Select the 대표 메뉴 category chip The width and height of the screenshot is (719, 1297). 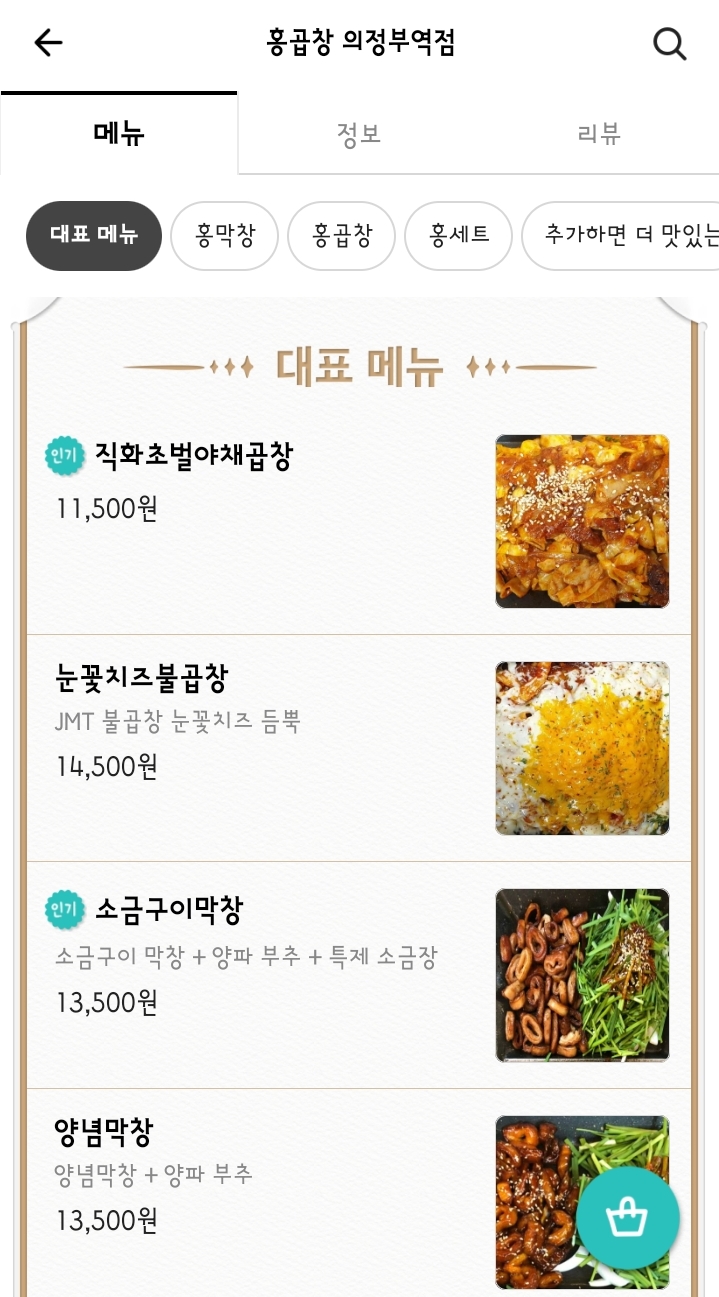(x=94, y=236)
